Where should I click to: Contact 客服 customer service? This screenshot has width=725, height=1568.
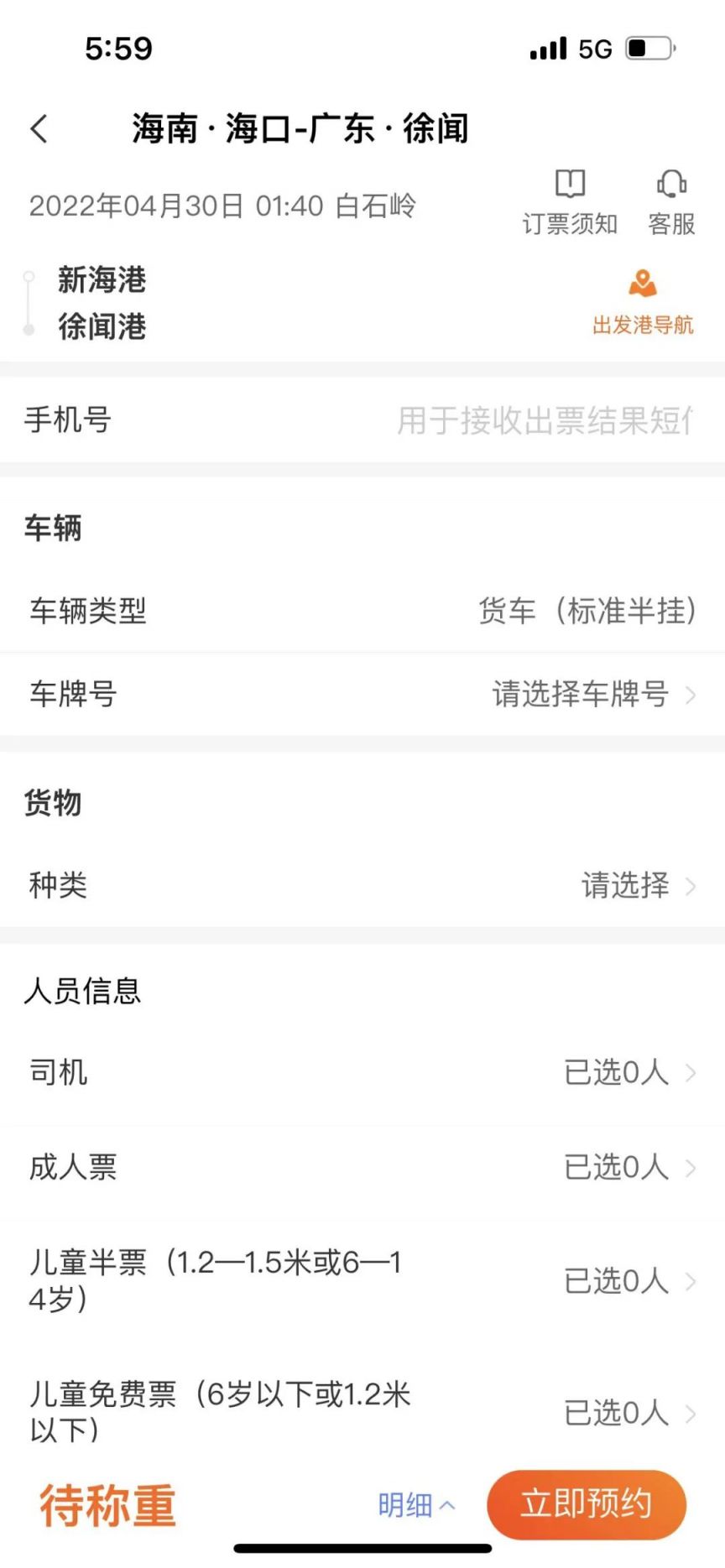(671, 202)
